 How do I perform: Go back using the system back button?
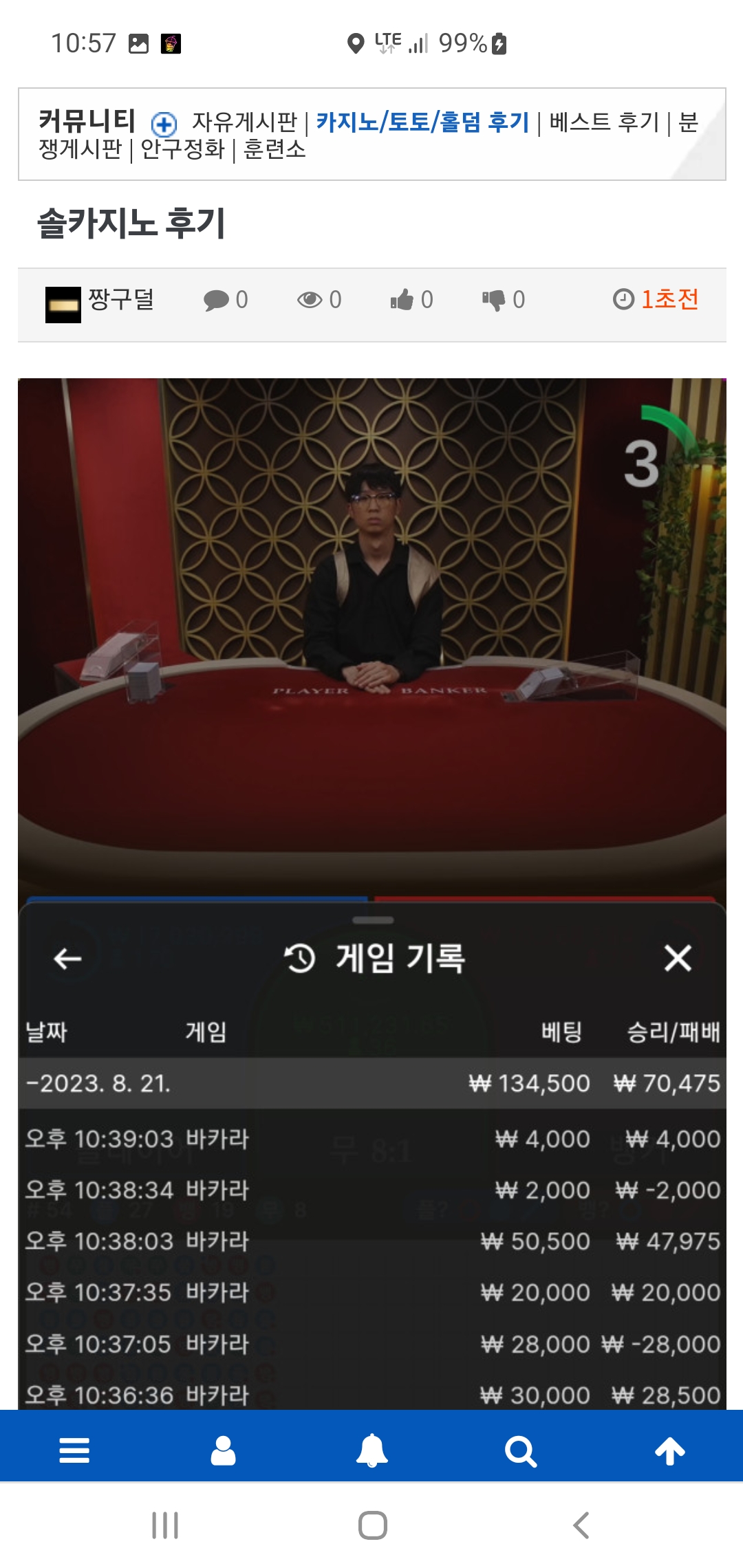(x=581, y=1525)
